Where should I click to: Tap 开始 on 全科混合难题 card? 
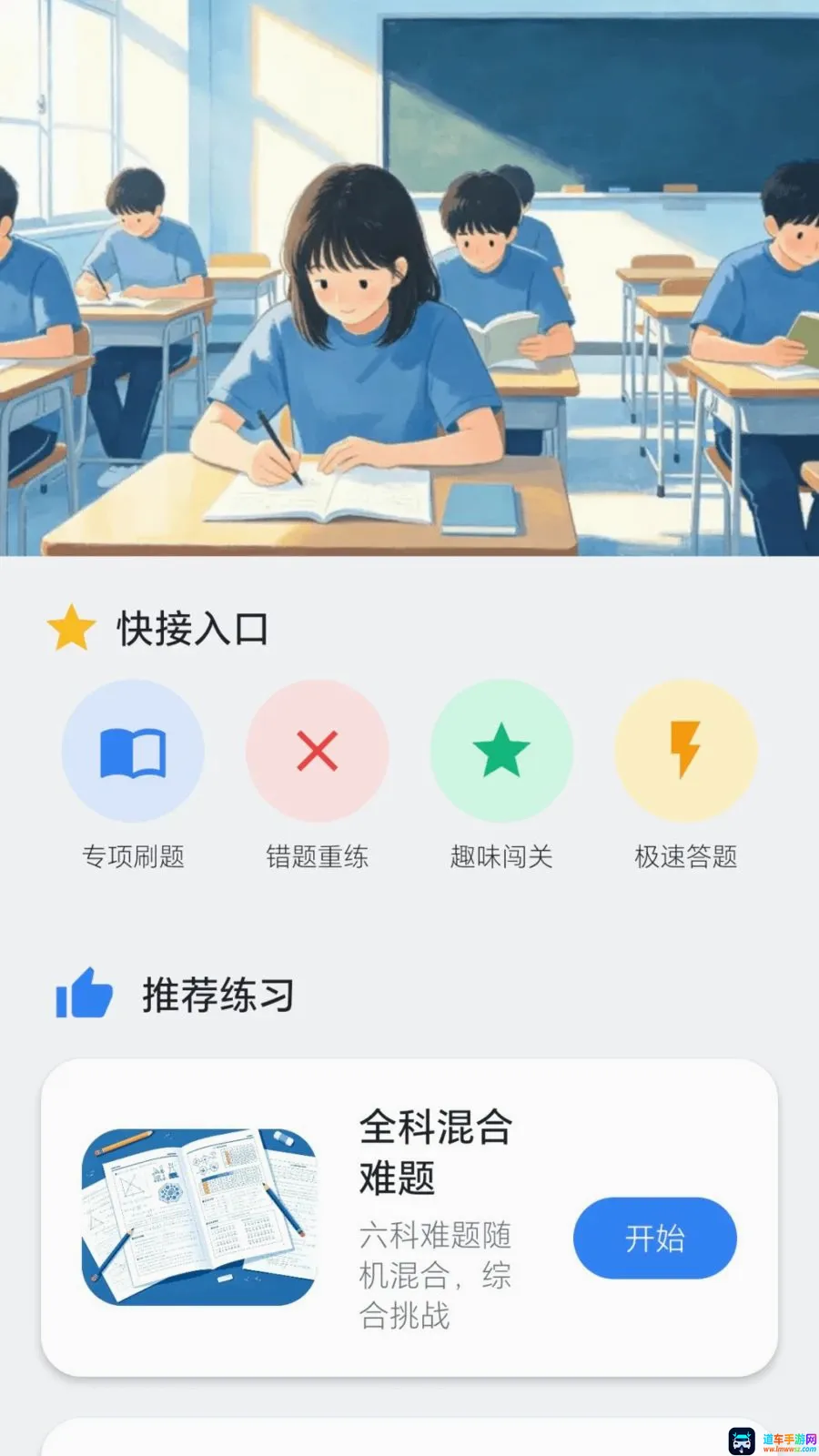point(655,1239)
